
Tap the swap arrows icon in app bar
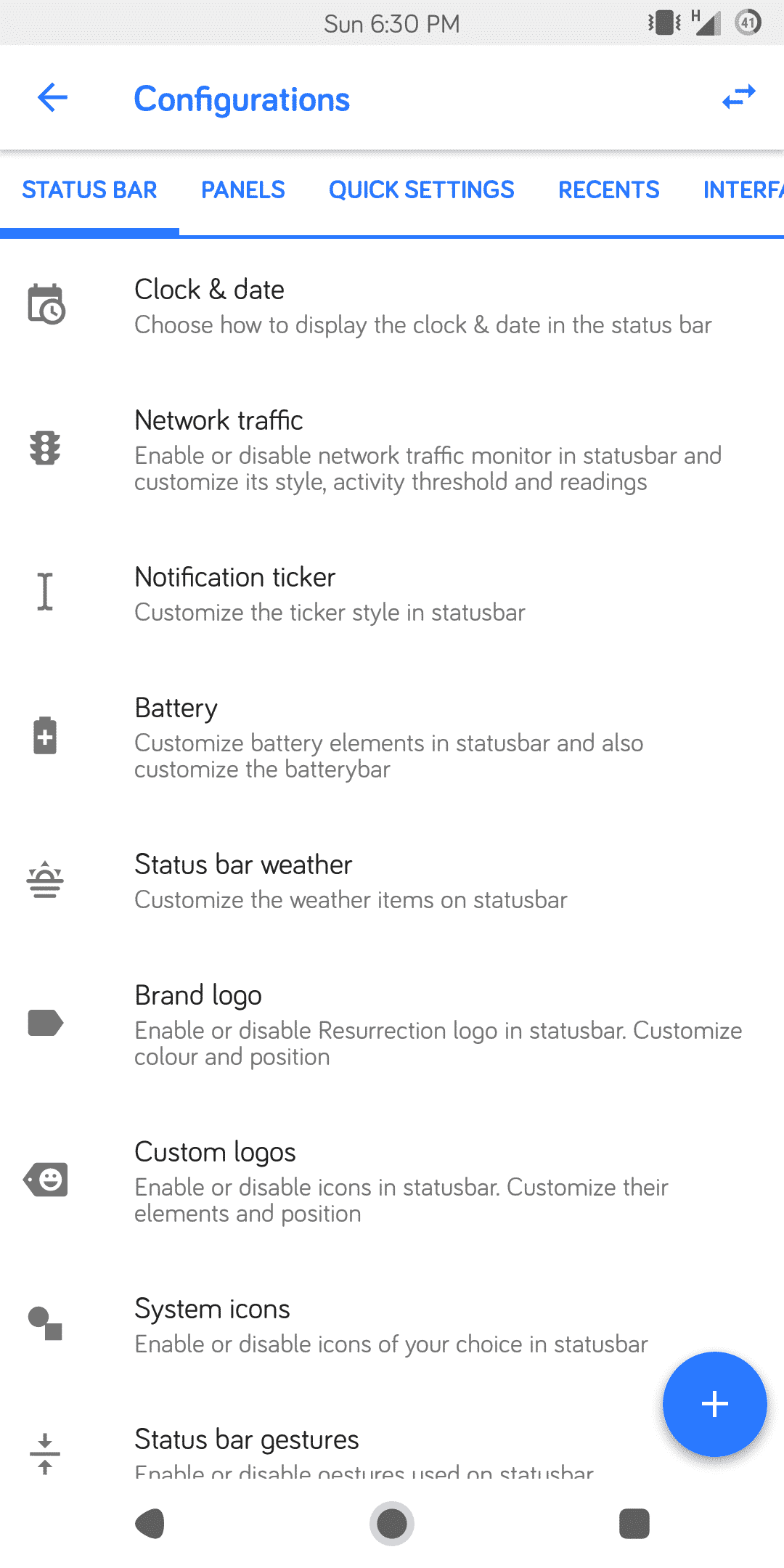[x=739, y=97]
